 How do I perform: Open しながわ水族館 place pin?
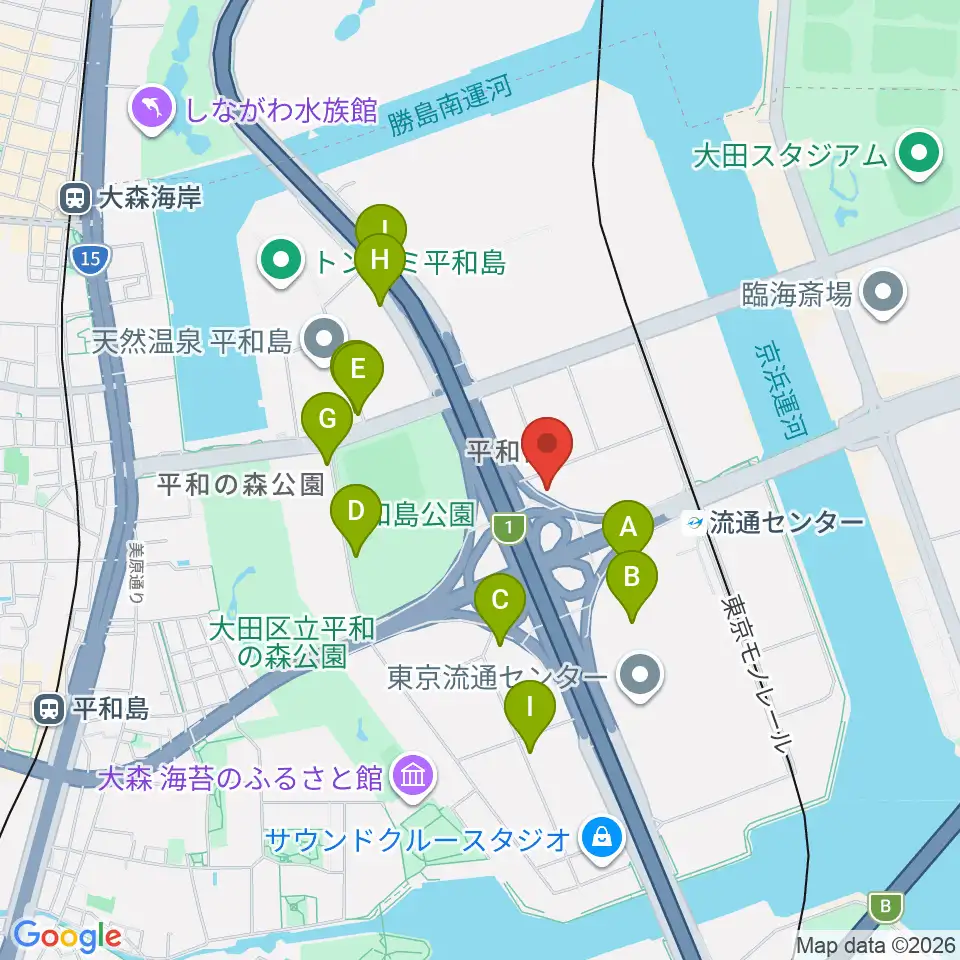pyautogui.click(x=152, y=109)
